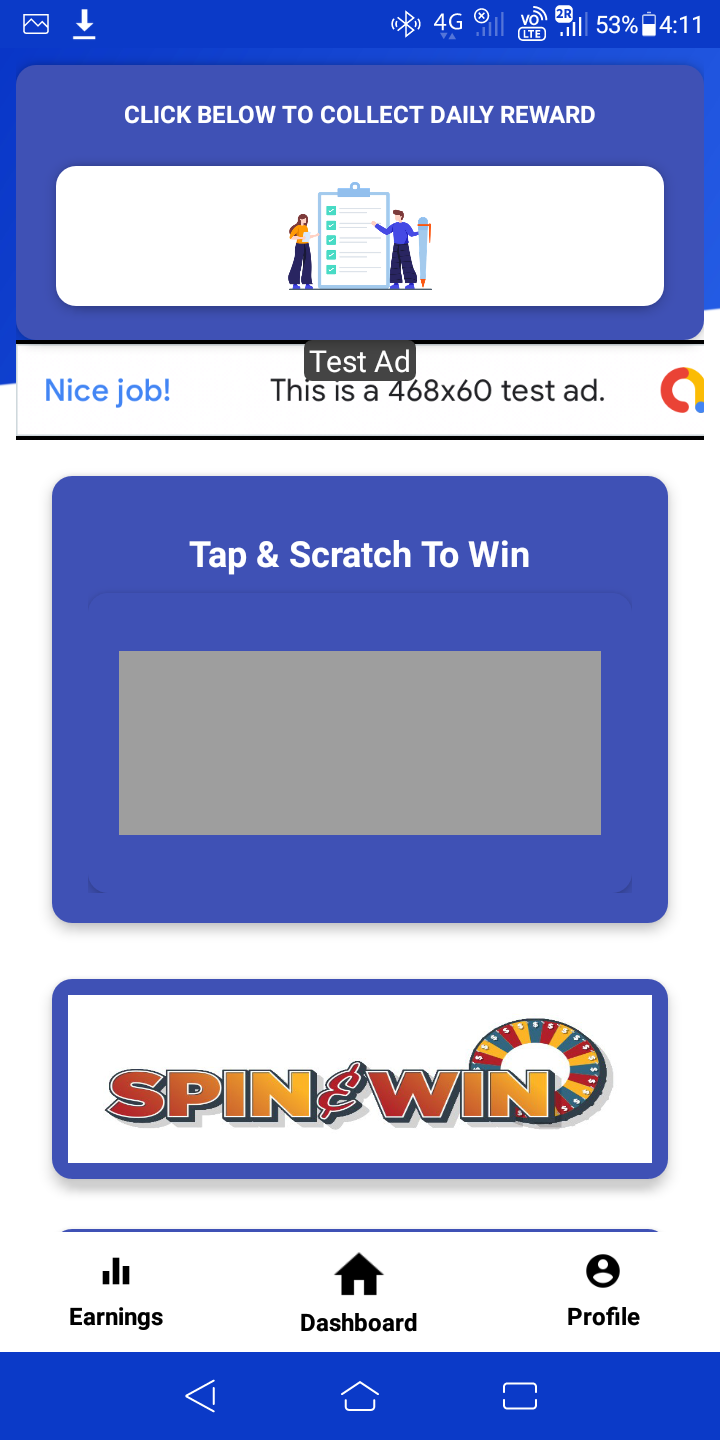The width and height of the screenshot is (720, 1440).
Task: Open the Profile tab
Action: 603,1293
